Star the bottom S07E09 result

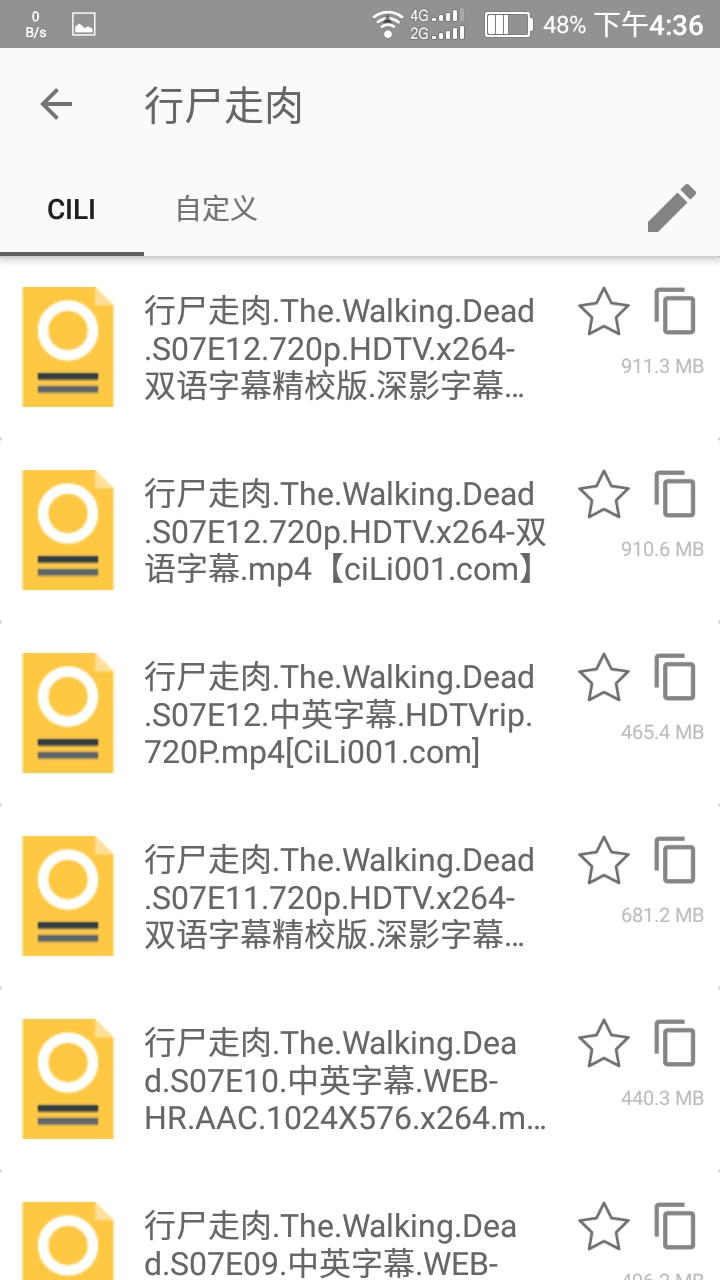[603, 1226]
